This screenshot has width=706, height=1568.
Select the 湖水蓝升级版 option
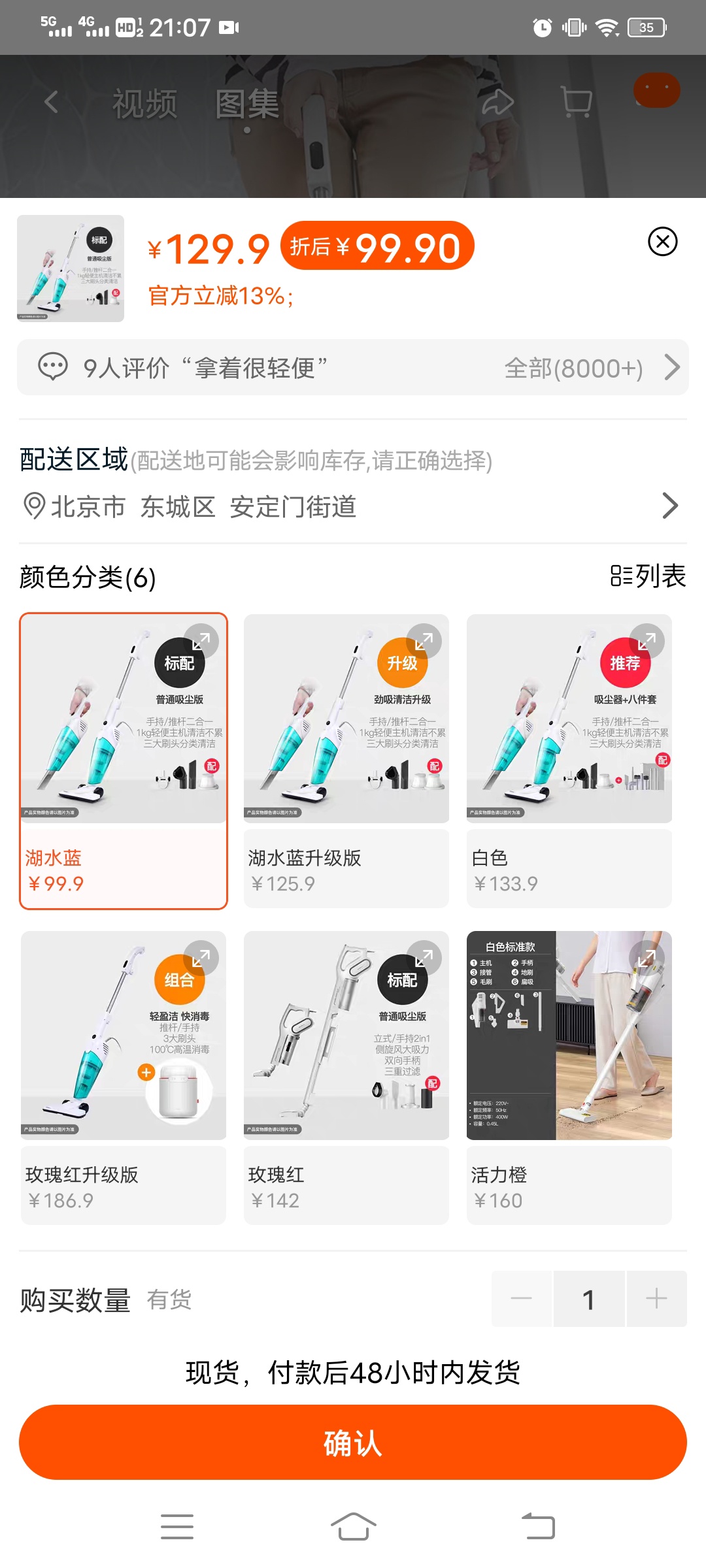tap(346, 868)
